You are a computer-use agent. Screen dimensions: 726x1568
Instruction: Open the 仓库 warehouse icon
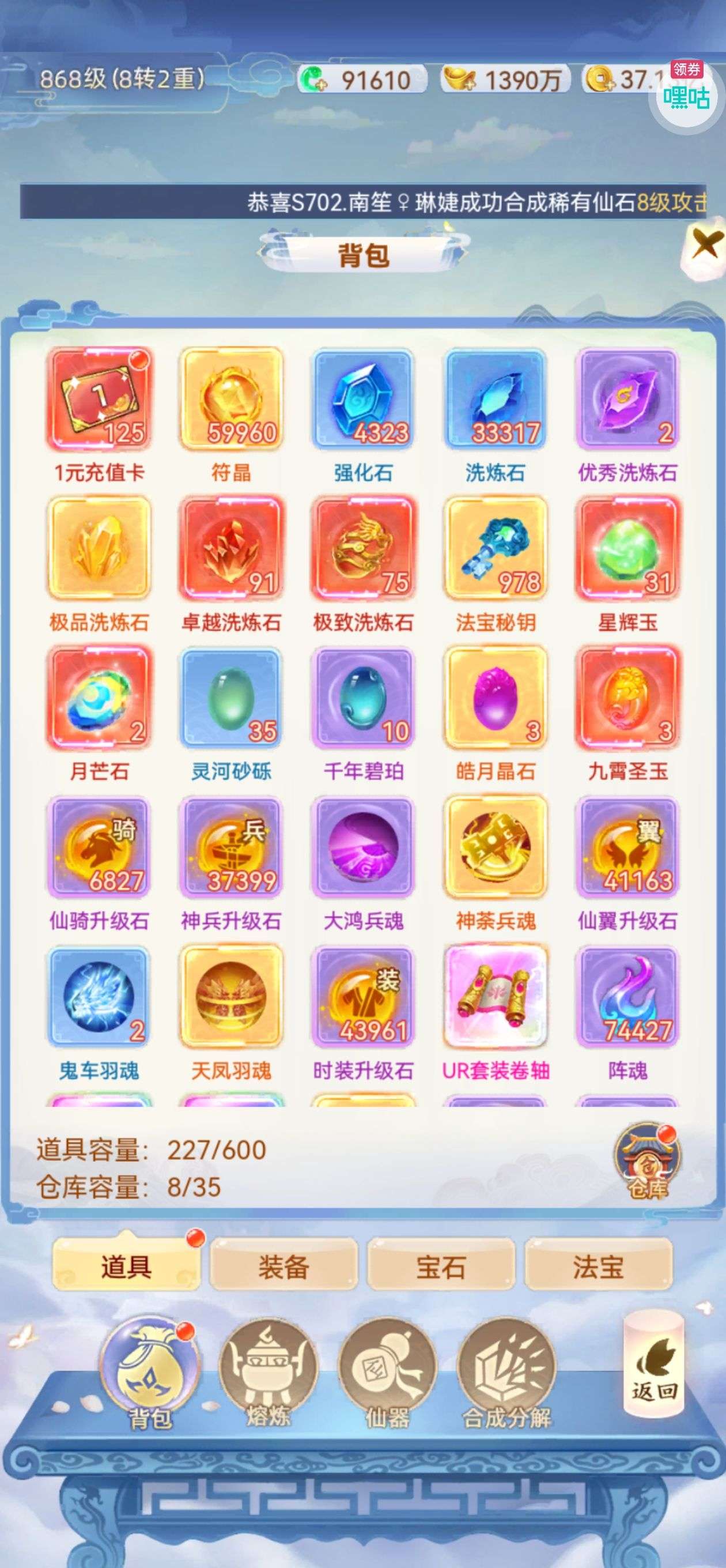coord(648,1164)
